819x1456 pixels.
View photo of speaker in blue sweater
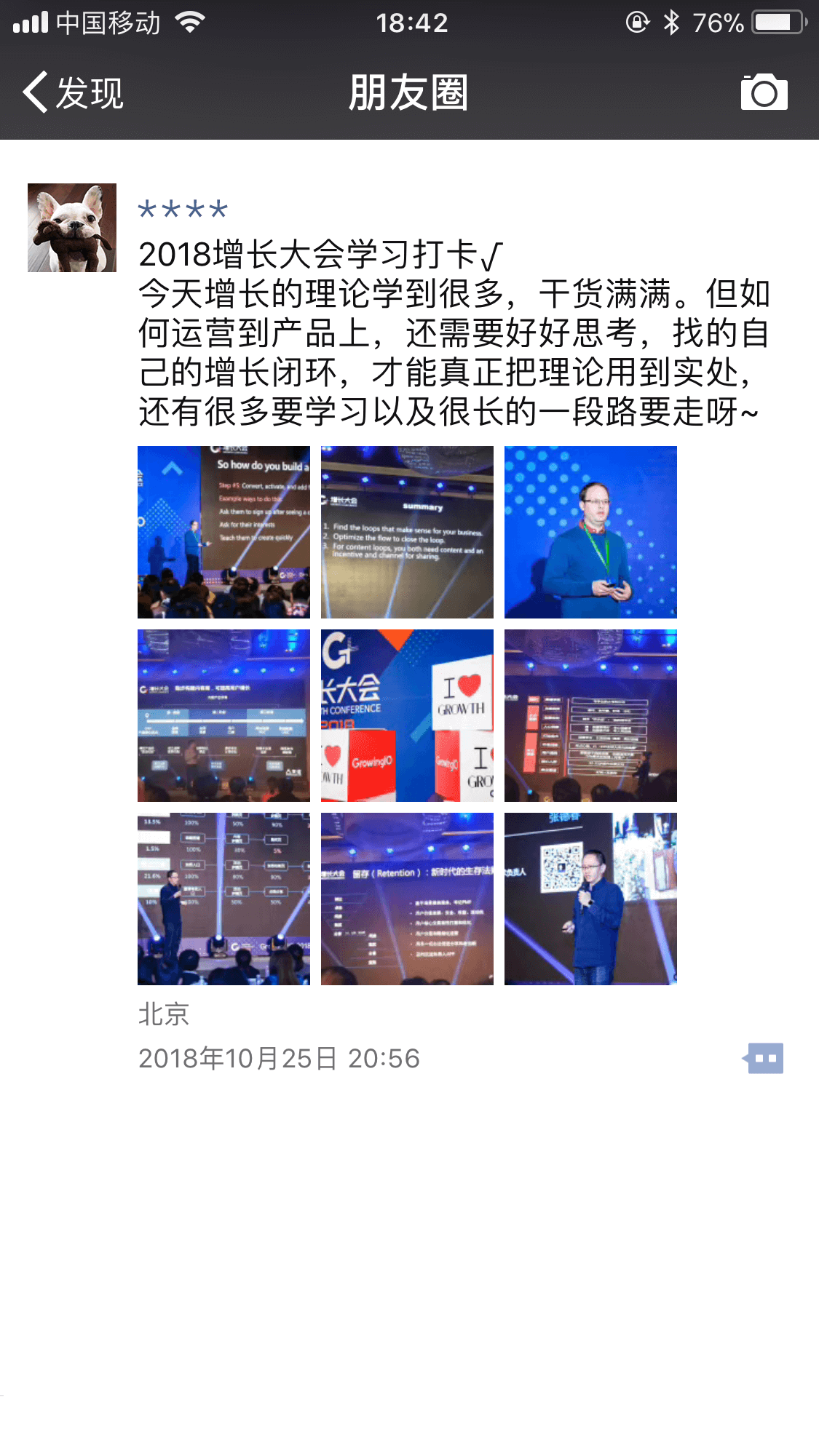pos(590,532)
